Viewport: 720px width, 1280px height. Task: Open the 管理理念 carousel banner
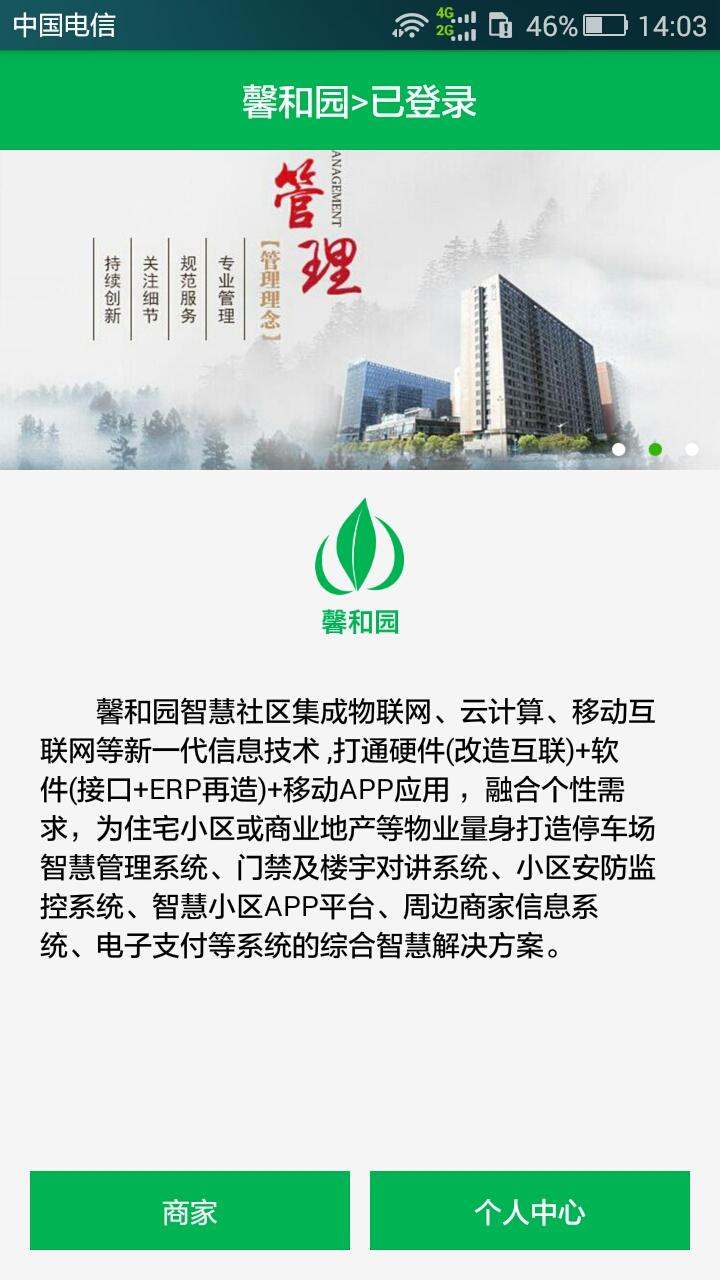pos(360,310)
